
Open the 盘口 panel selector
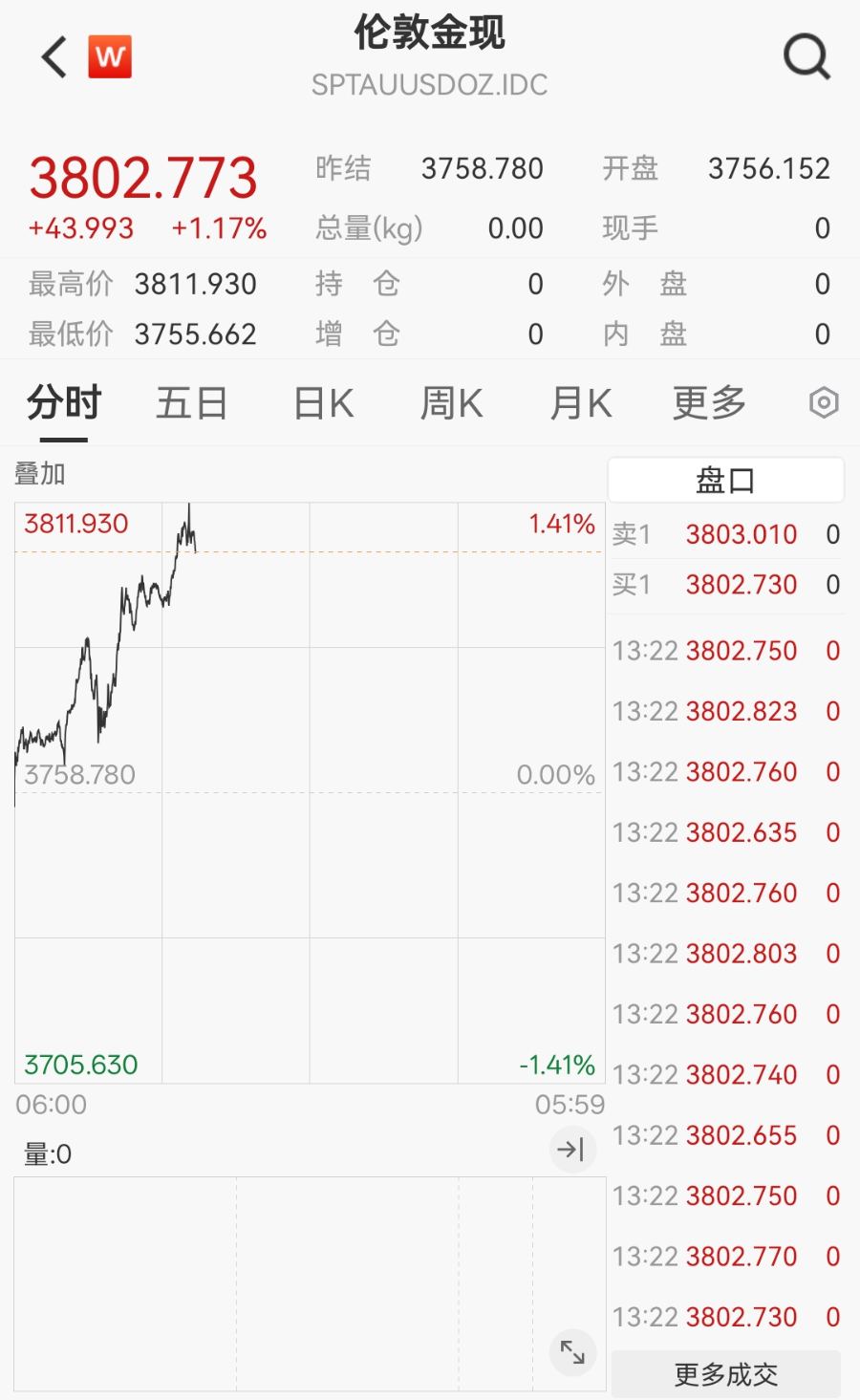[725, 480]
